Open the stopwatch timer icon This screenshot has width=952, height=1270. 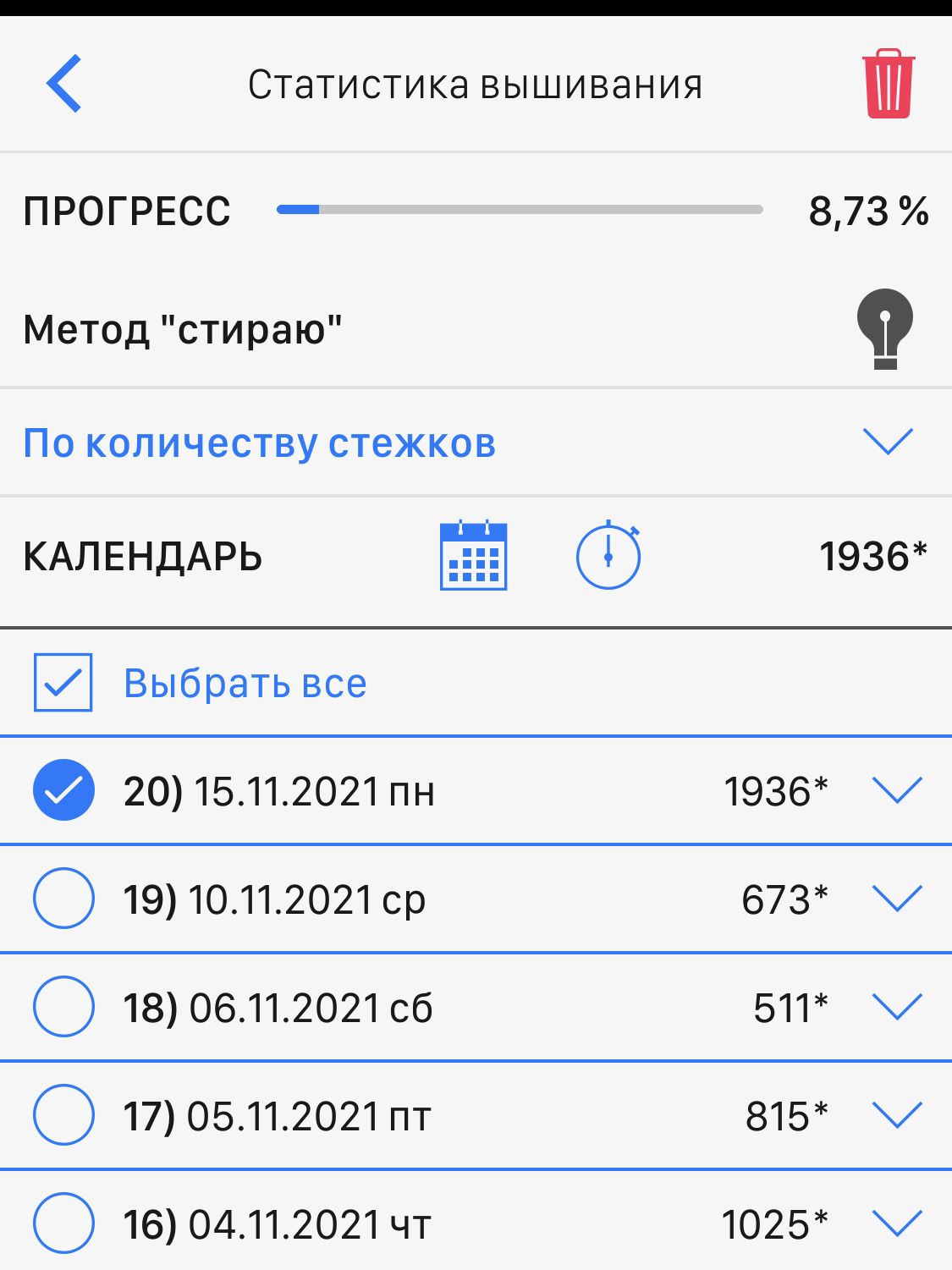tap(608, 556)
